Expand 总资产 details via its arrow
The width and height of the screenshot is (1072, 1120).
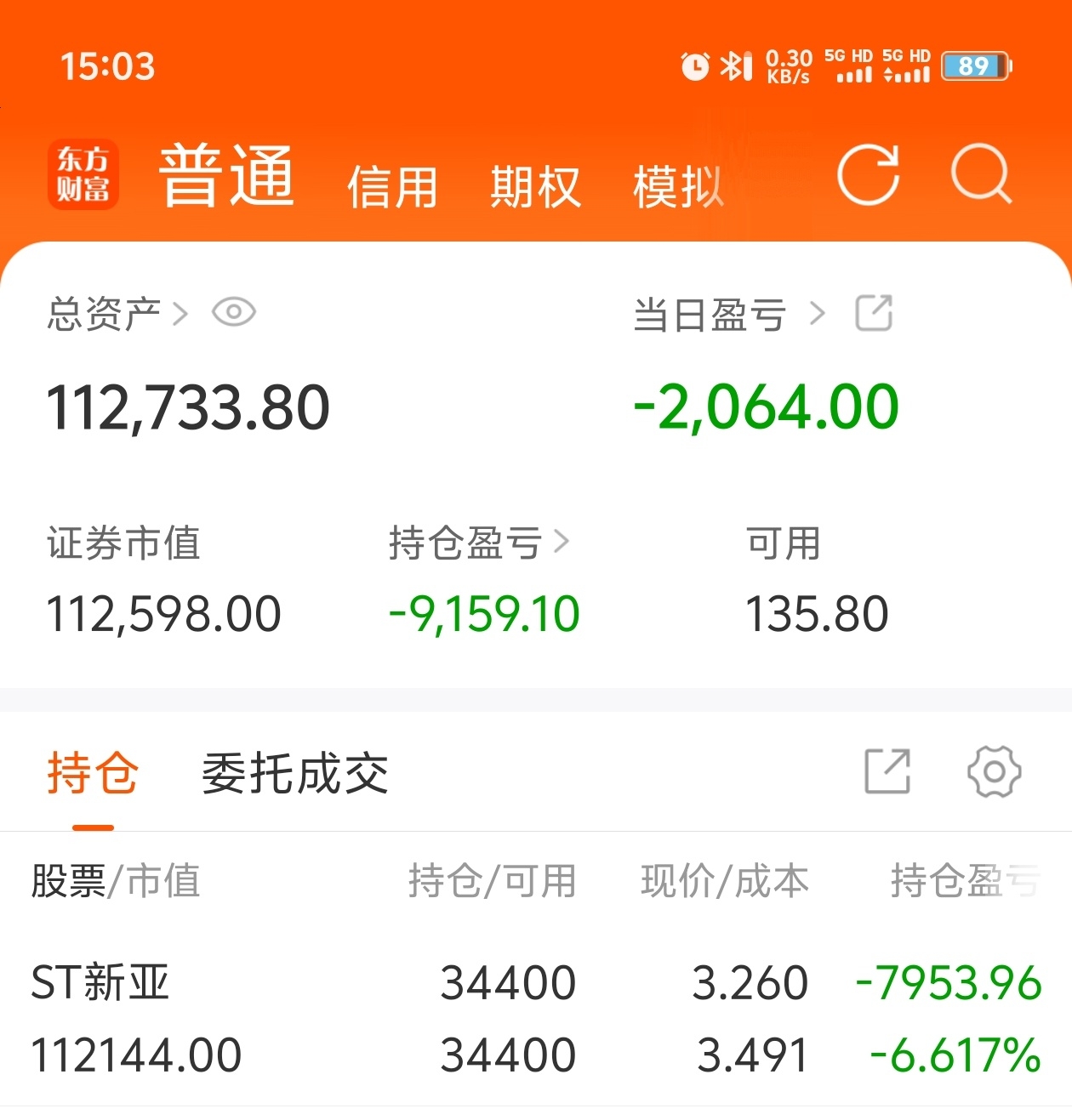tap(181, 313)
